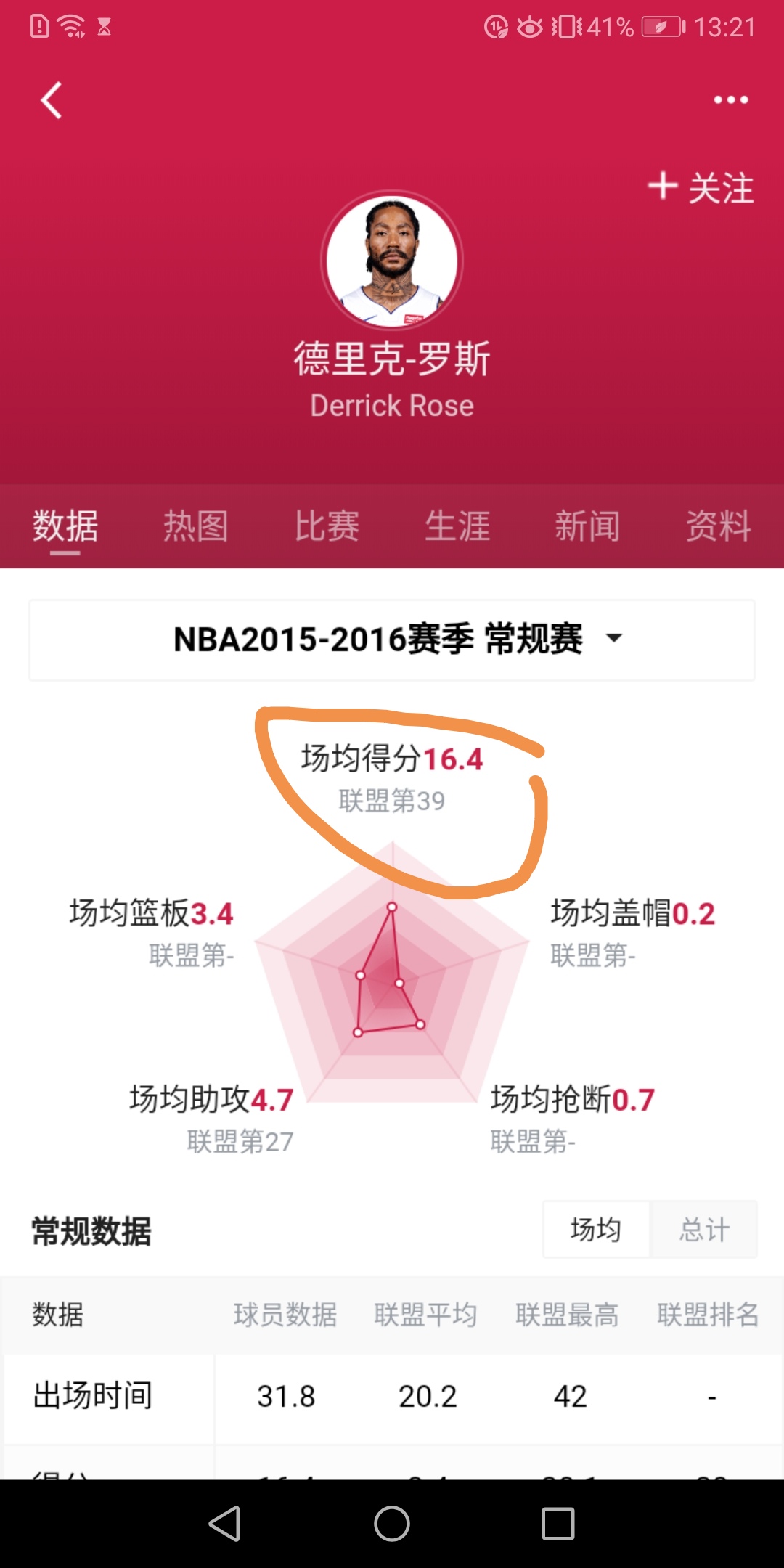Select the 数据 tab
The image size is (784, 1568).
click(x=65, y=526)
